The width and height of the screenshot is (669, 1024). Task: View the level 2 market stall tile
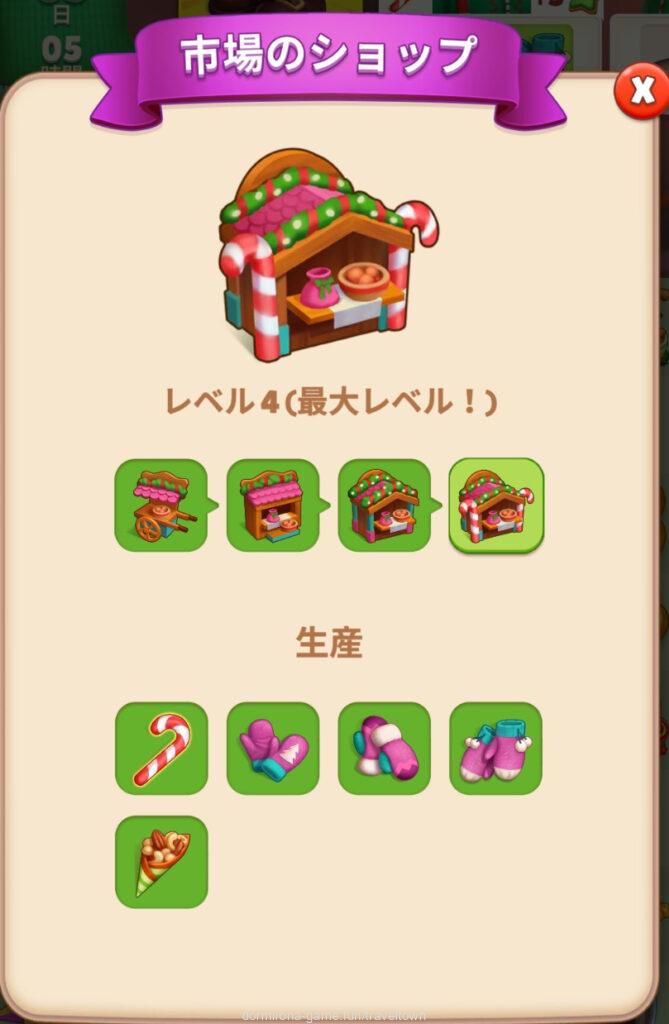coord(272,505)
